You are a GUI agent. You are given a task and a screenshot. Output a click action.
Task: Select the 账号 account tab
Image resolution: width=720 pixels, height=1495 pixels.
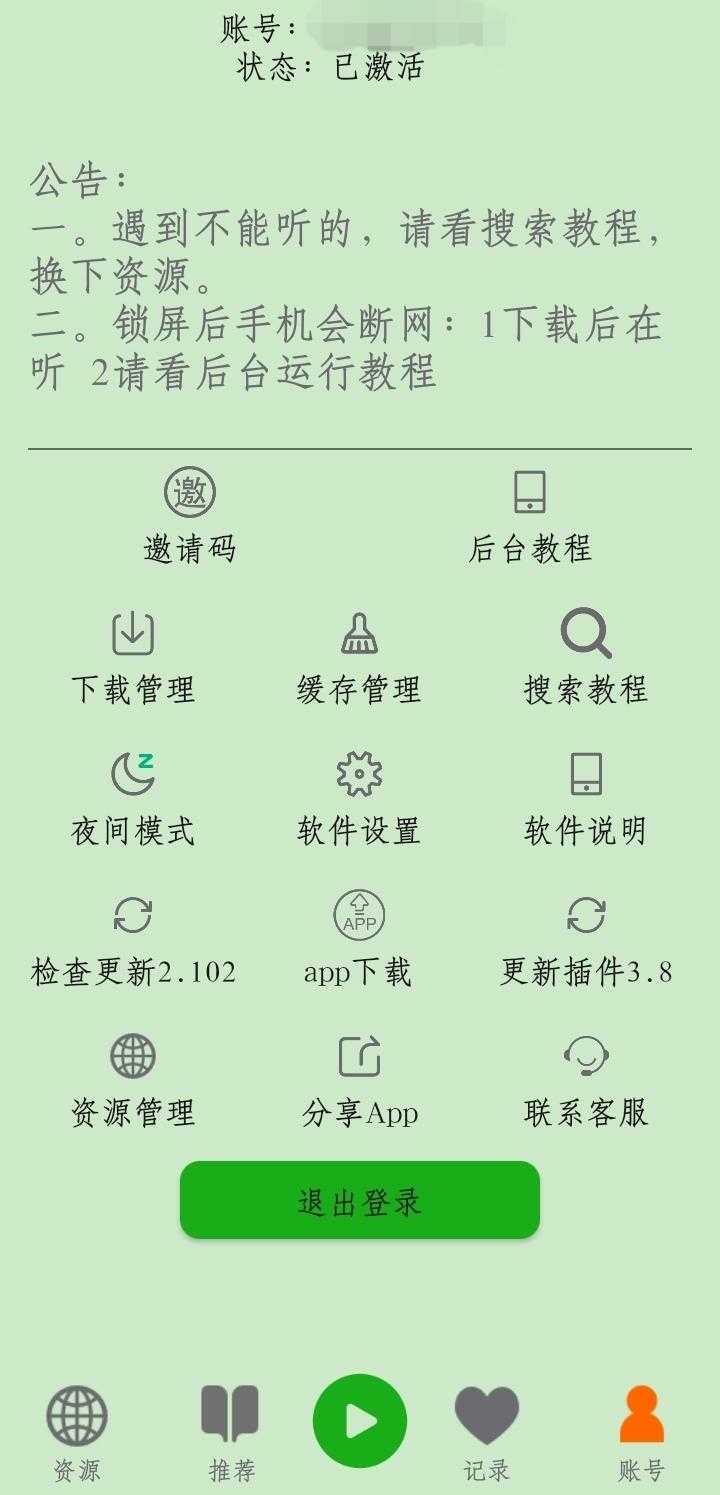tap(641, 1434)
